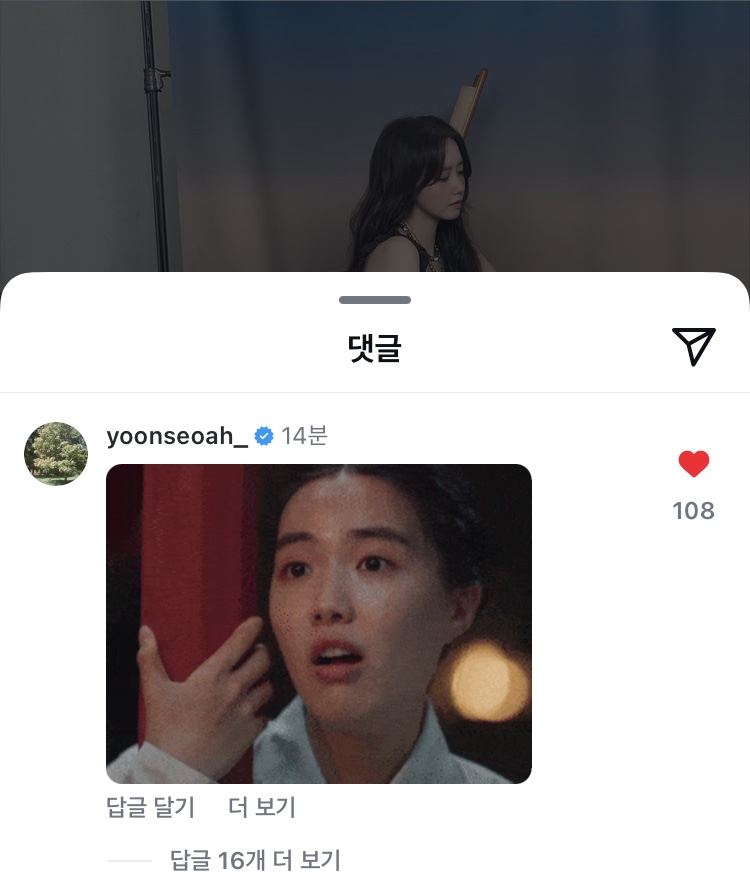Select the heart icon beside the GIF comment
The height and width of the screenshot is (896, 750).
pos(693,464)
